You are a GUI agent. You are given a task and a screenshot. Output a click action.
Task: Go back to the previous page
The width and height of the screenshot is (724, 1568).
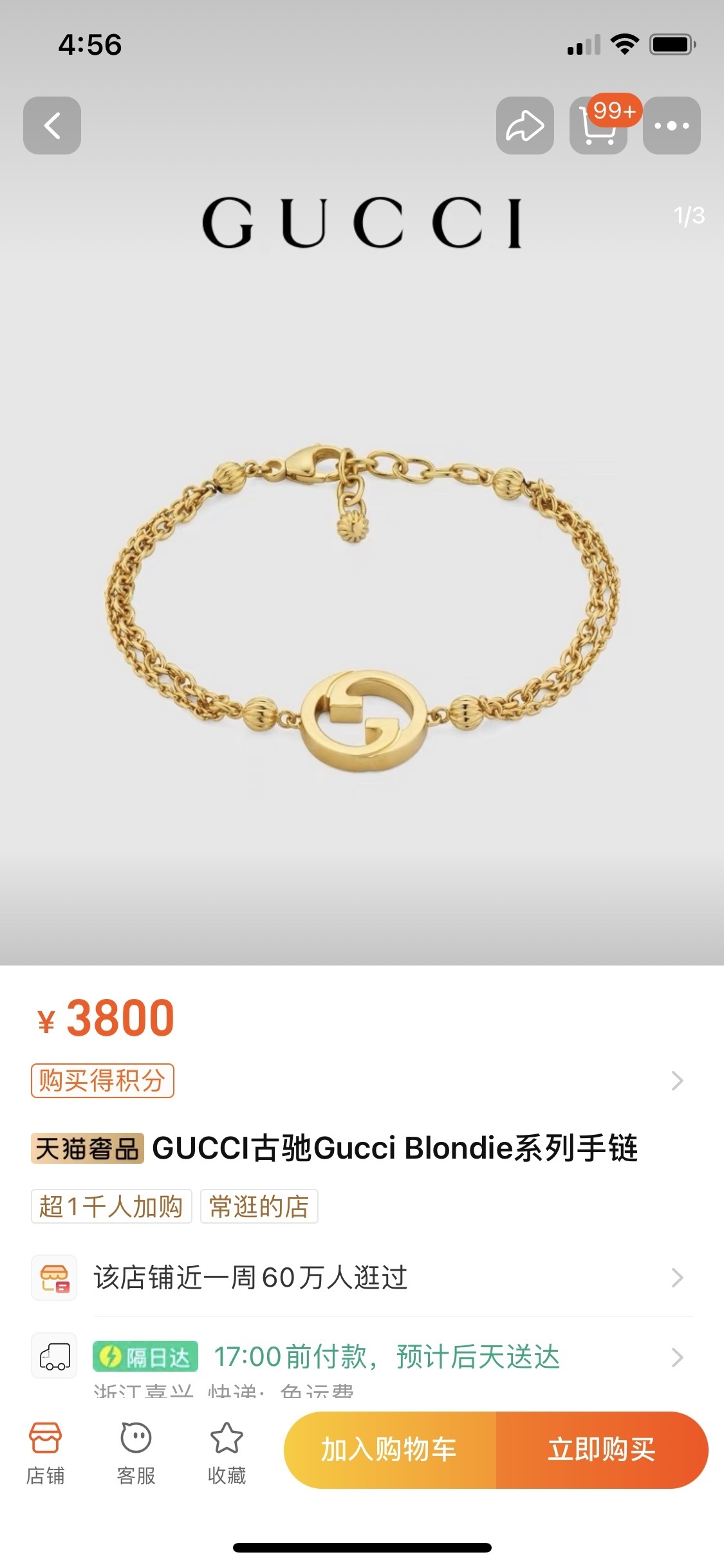[x=52, y=126]
